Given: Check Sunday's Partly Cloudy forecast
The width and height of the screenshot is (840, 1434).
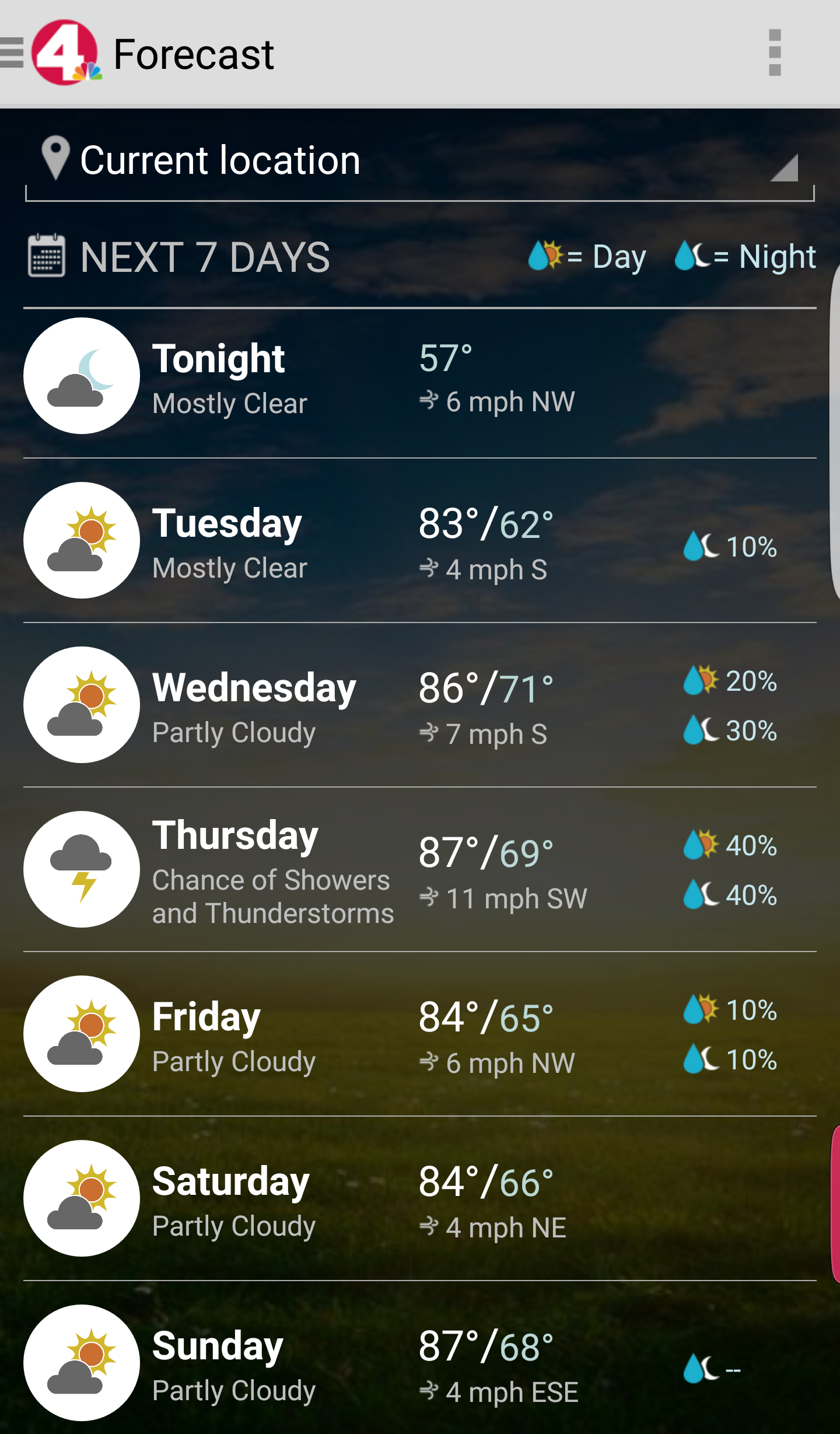Looking at the screenshot, I should tap(419, 1363).
